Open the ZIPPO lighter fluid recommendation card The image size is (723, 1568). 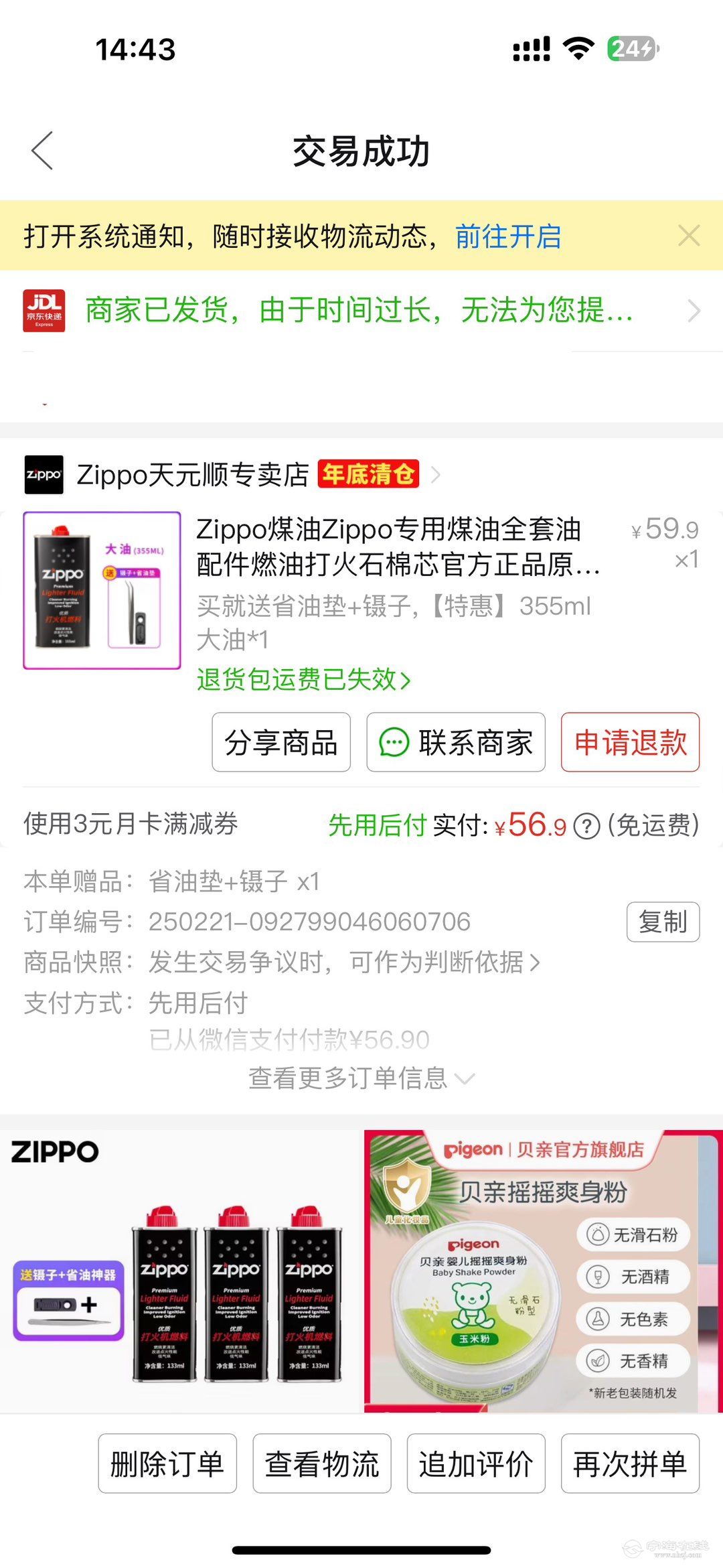[x=179, y=1271]
